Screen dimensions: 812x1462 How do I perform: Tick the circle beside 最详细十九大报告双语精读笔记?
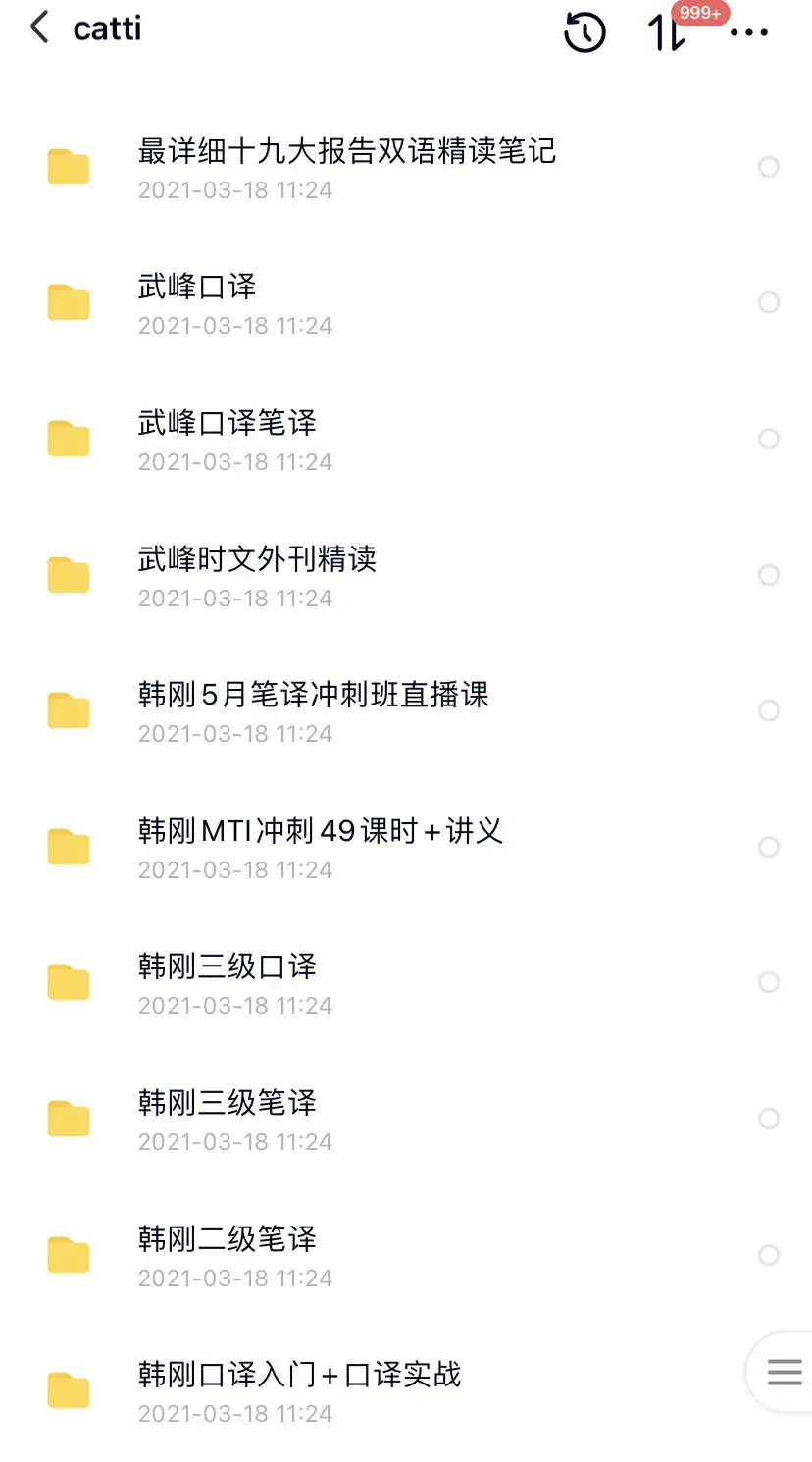click(769, 167)
